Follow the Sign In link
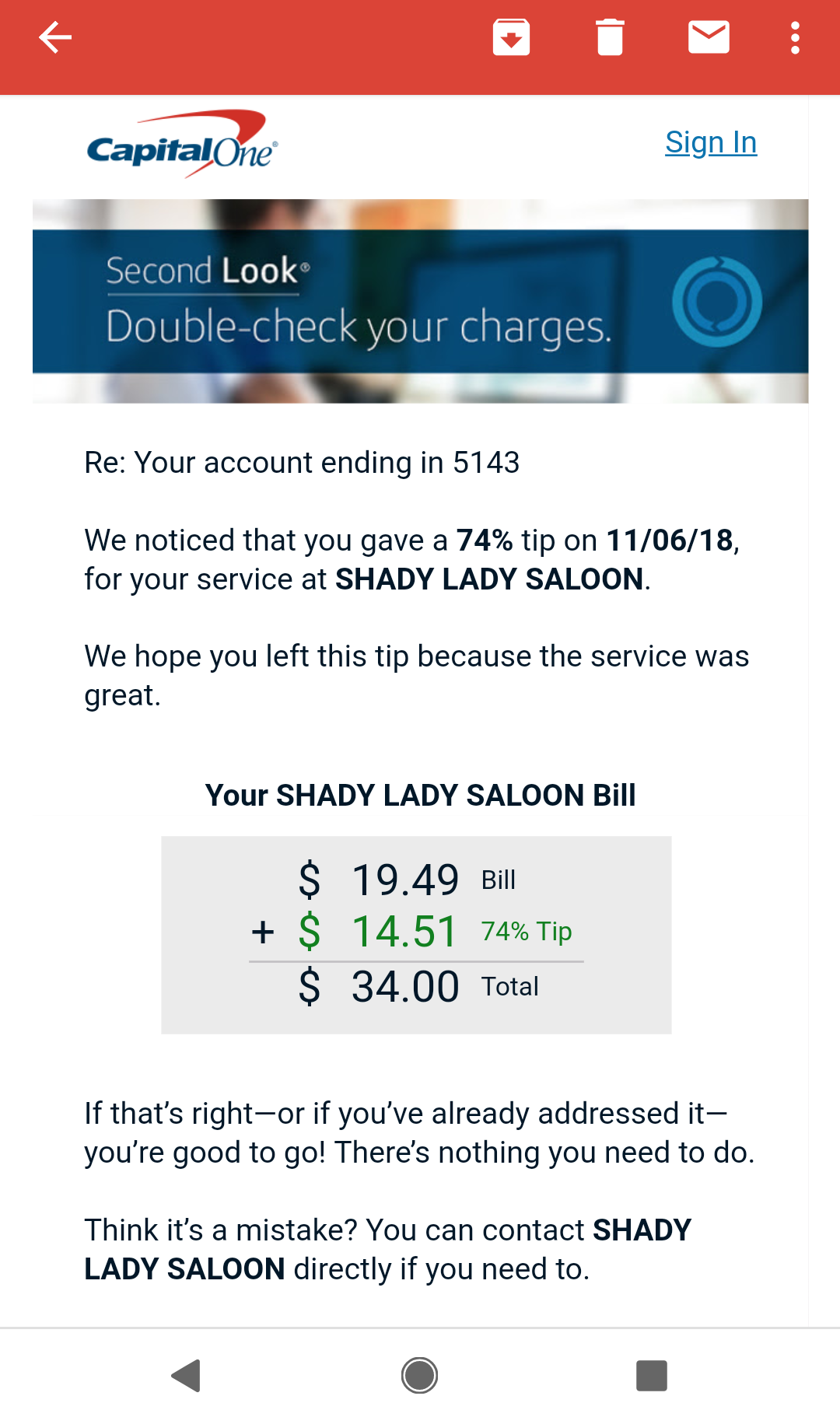Image resolution: width=840 pixels, height=1424 pixels. pos(710,142)
